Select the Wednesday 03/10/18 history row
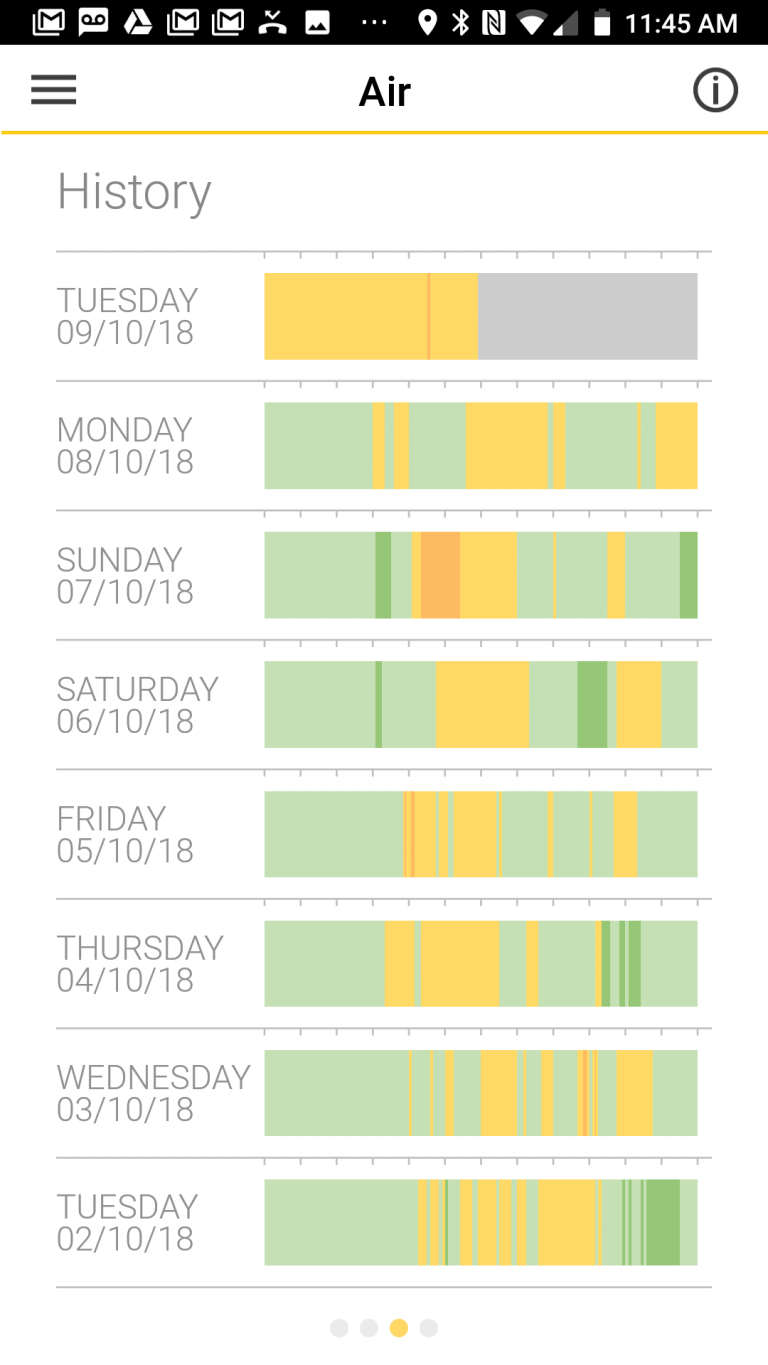 click(384, 1093)
